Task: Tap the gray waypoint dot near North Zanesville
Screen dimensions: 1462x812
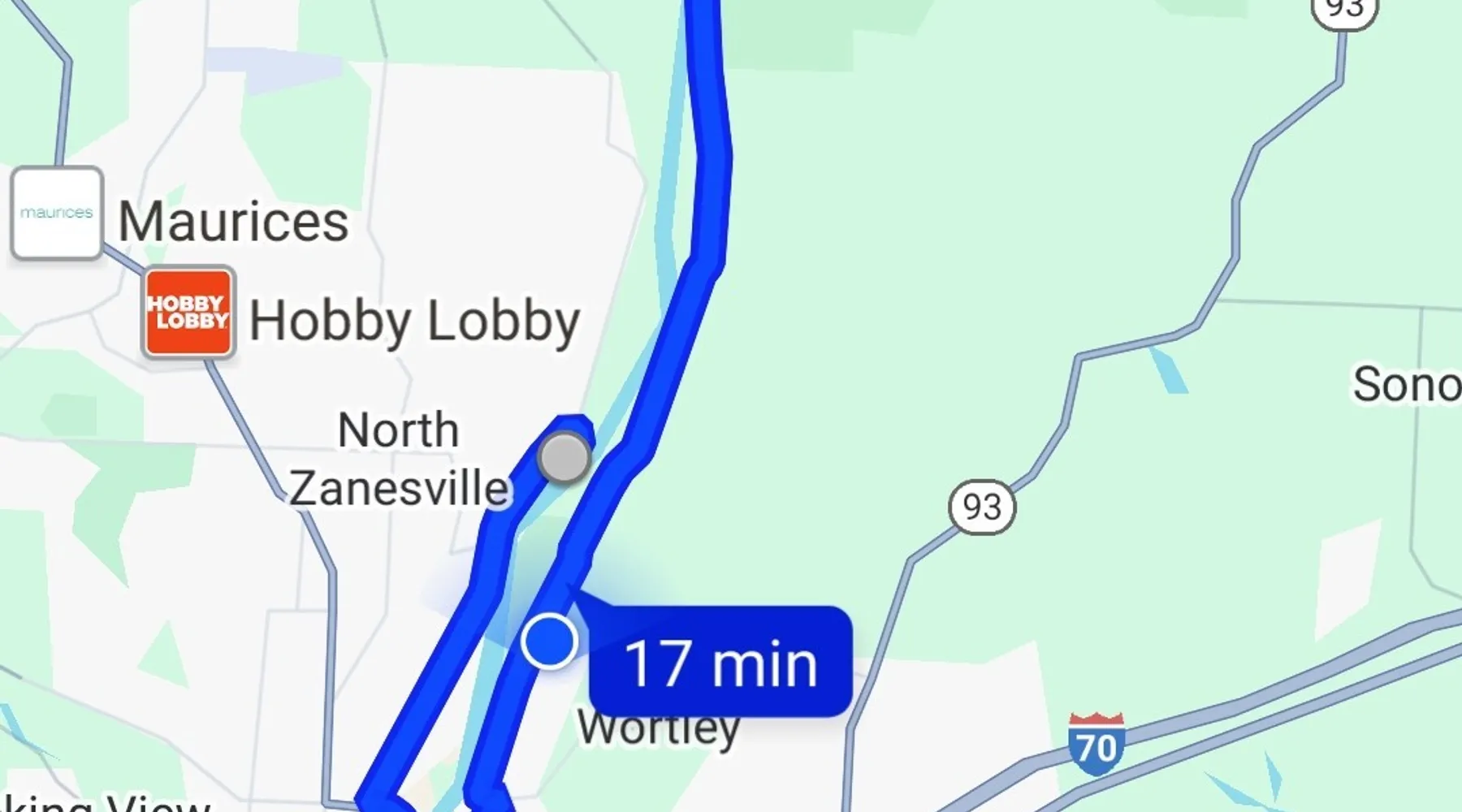Action: pyautogui.click(x=564, y=458)
